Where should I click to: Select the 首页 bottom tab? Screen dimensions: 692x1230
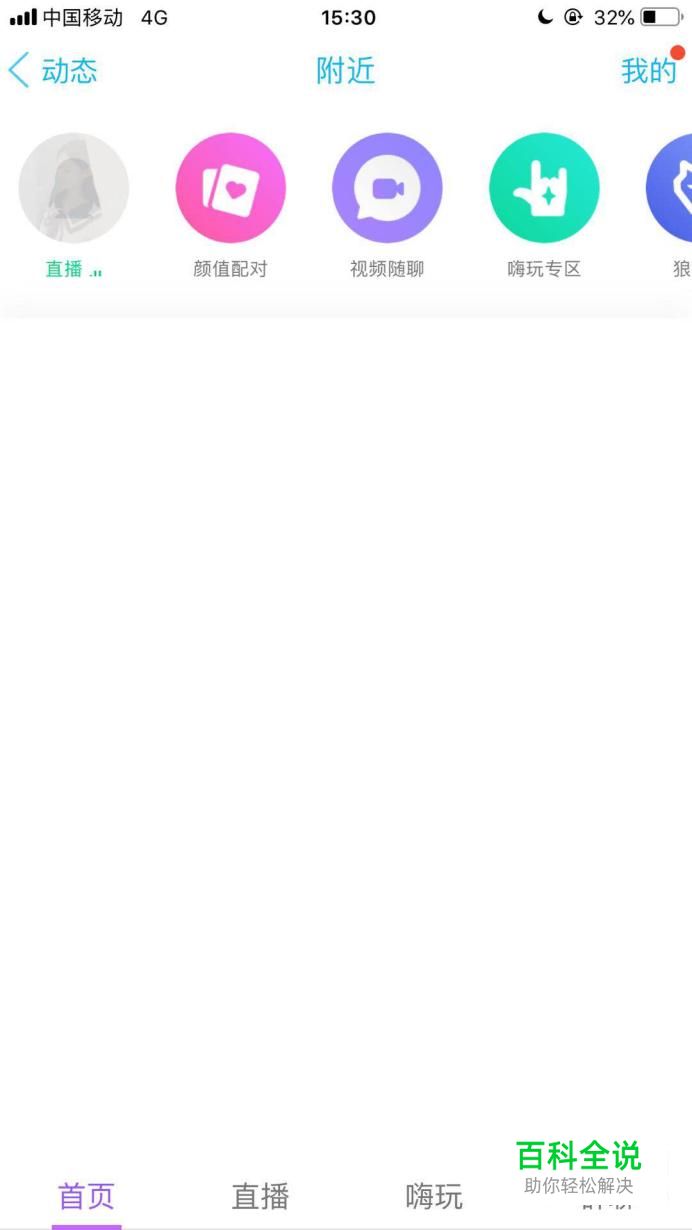87,1196
